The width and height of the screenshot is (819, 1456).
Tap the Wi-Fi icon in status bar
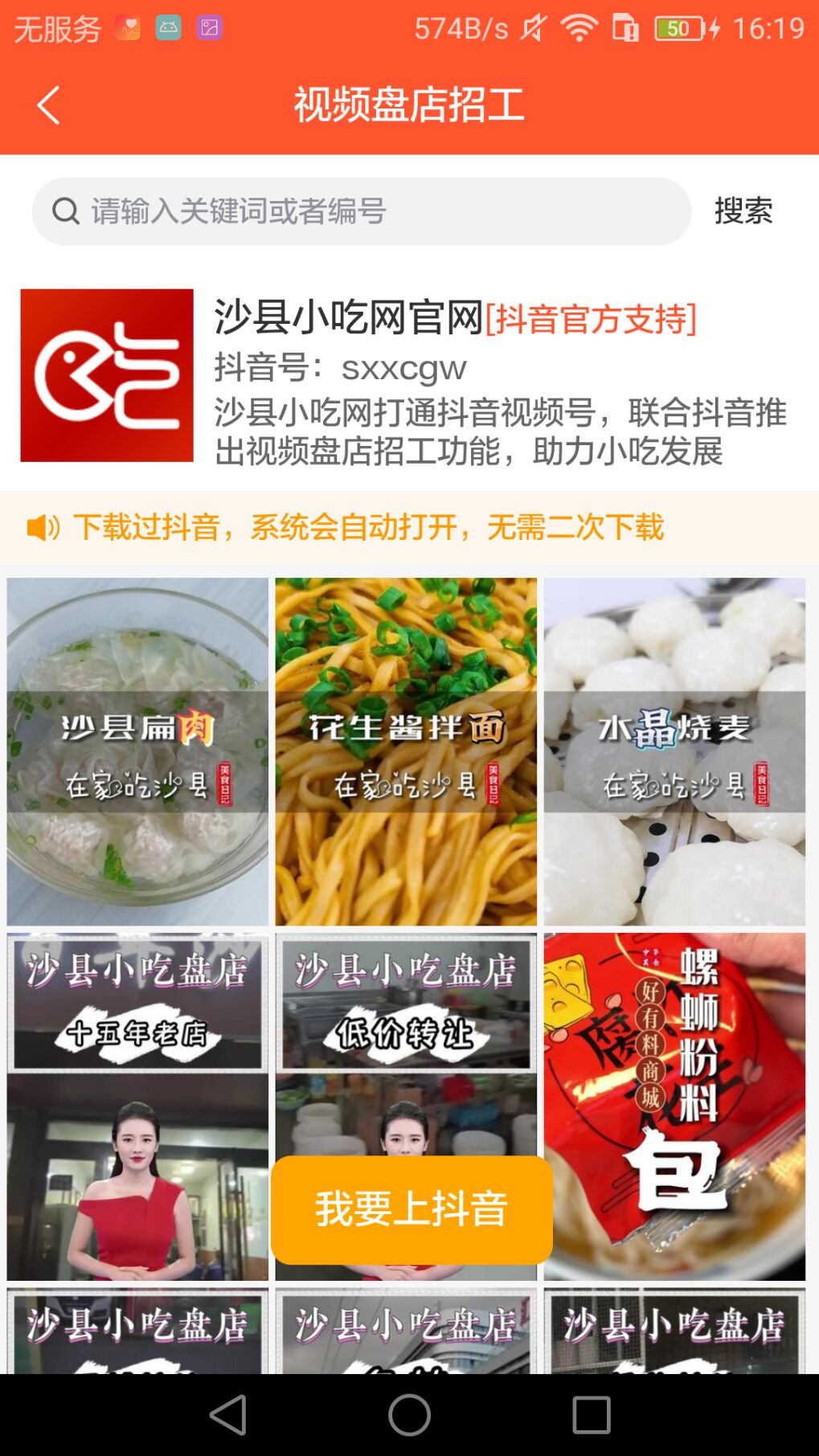click(577, 27)
